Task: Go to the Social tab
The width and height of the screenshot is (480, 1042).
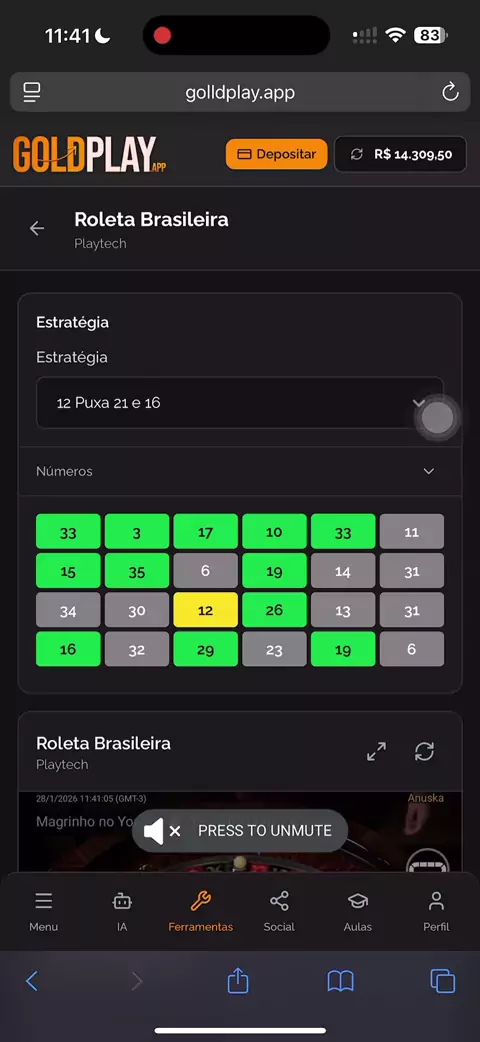Action: tap(279, 912)
